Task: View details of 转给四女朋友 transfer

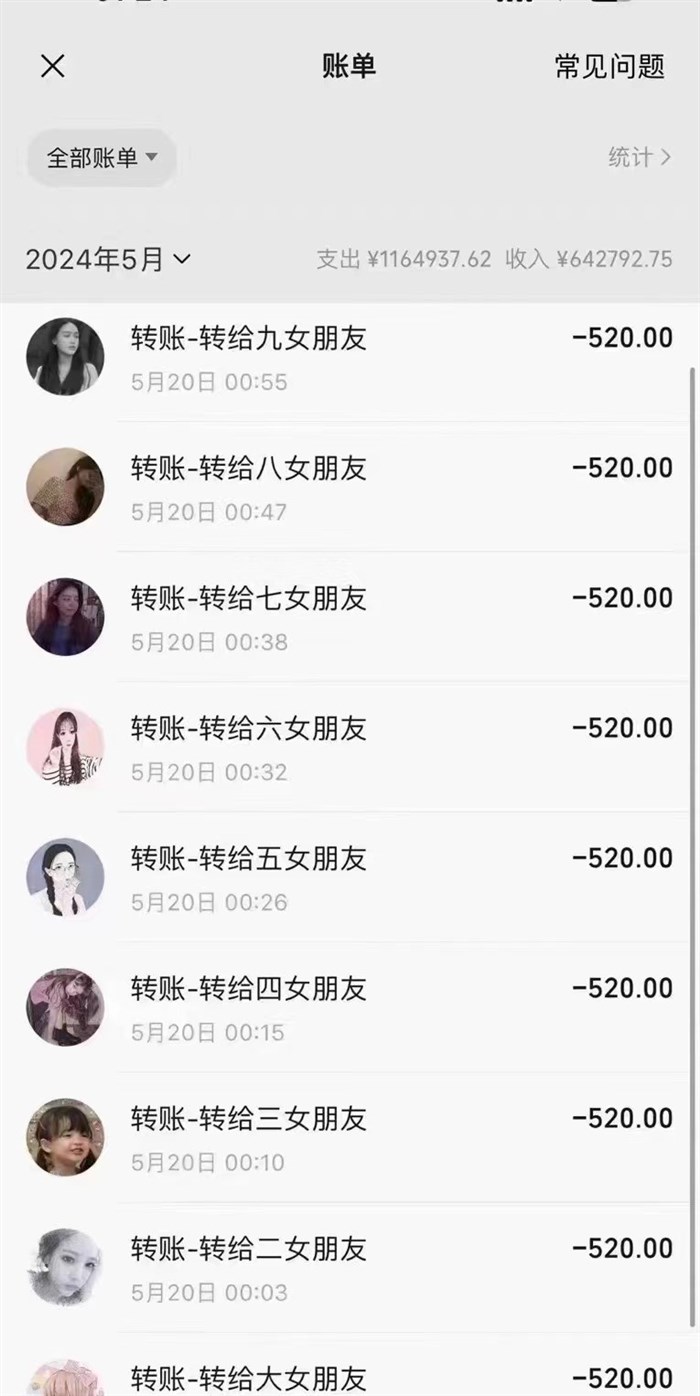Action: point(350,1007)
